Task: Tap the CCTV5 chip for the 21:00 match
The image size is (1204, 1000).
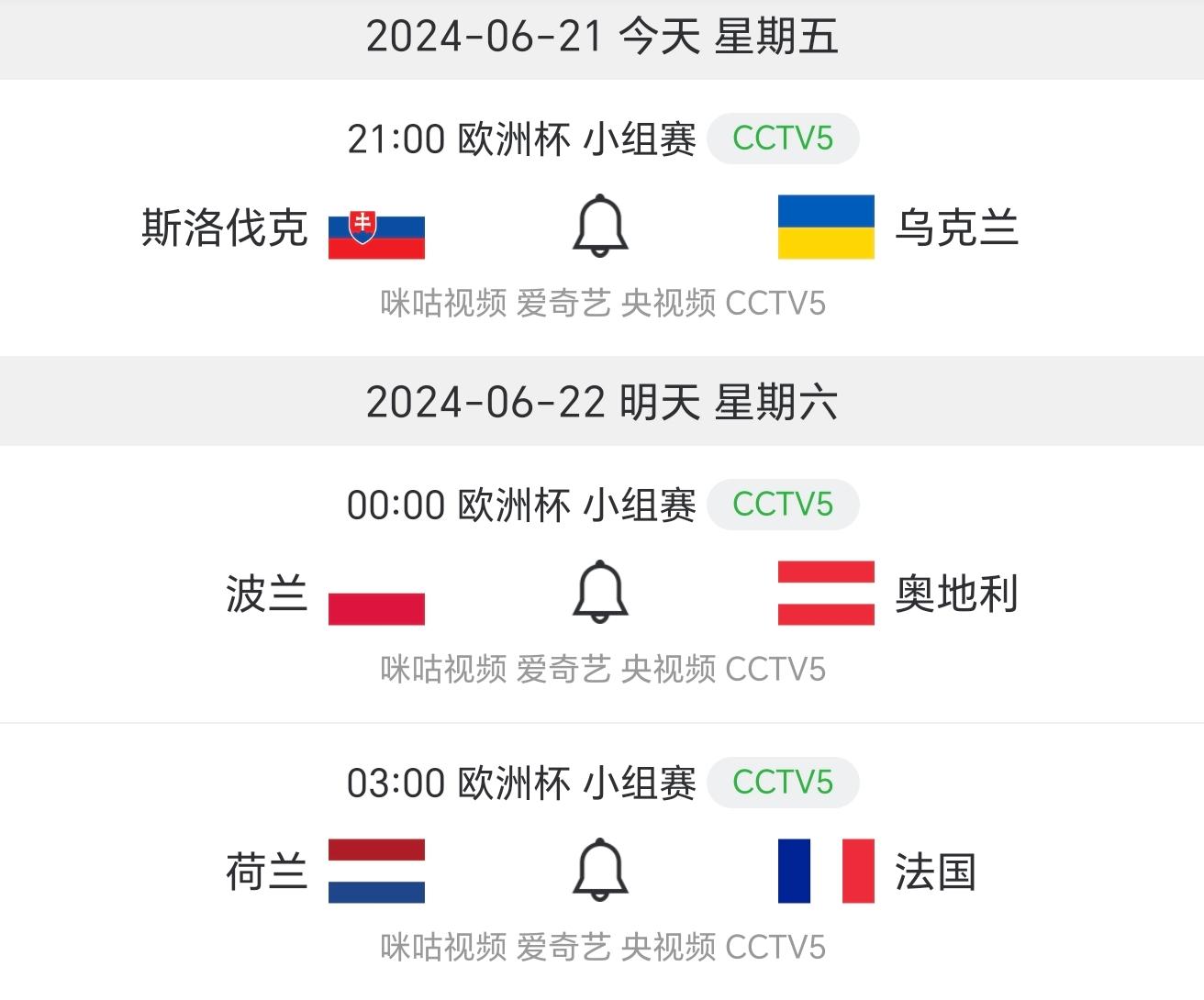Action: coord(783,139)
